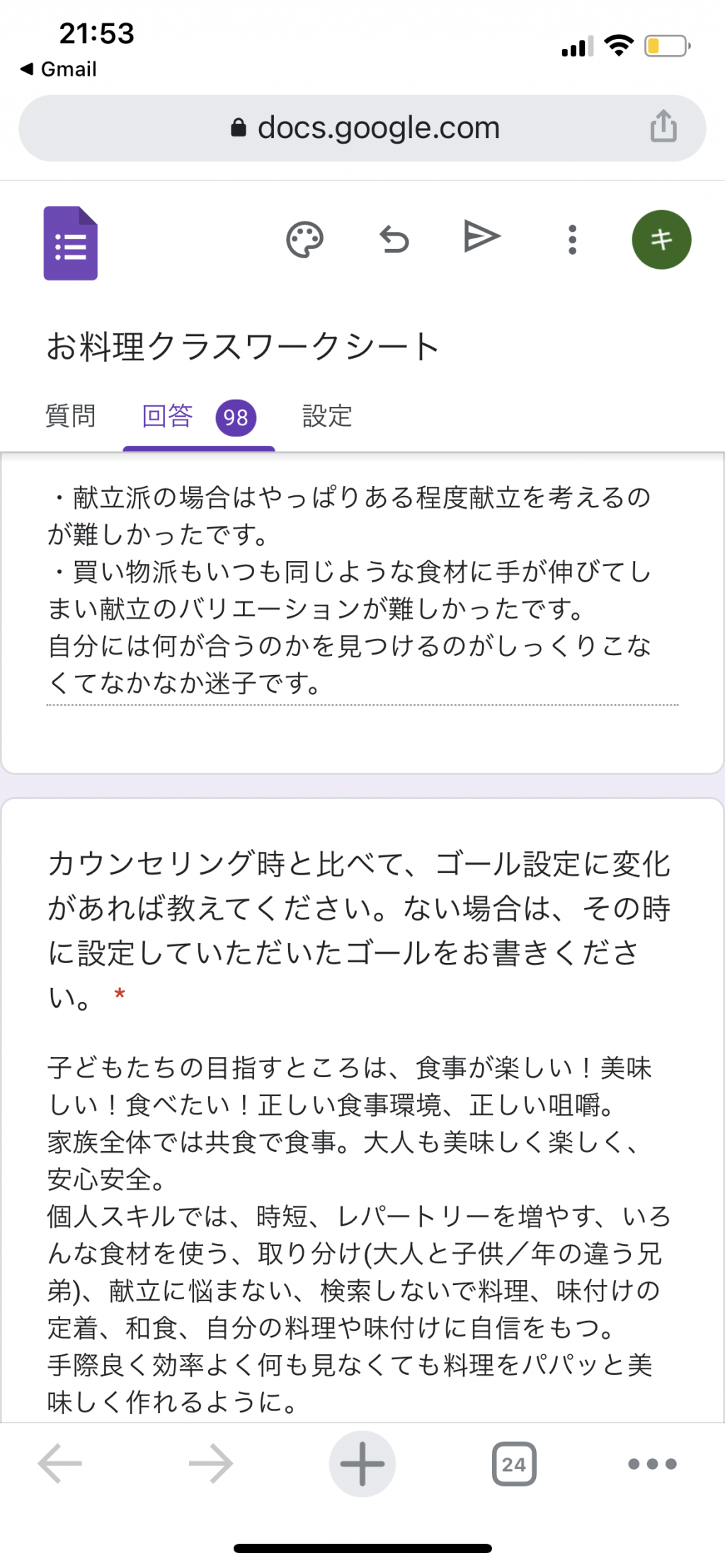This screenshot has height=1568, width=725.
Task: Go back to the previous page
Action: [x=59, y=1463]
